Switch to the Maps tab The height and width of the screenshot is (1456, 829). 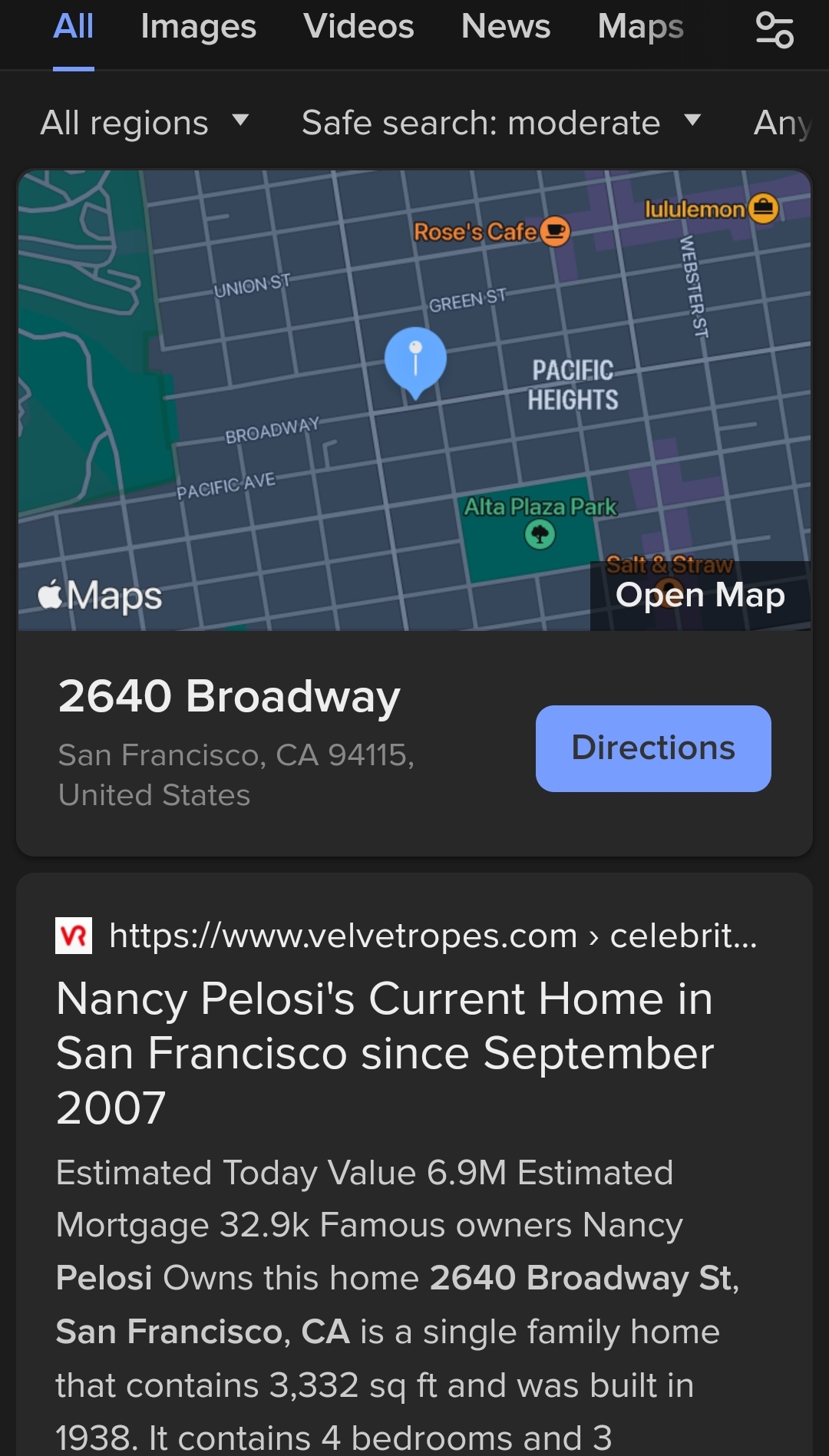[x=640, y=28]
